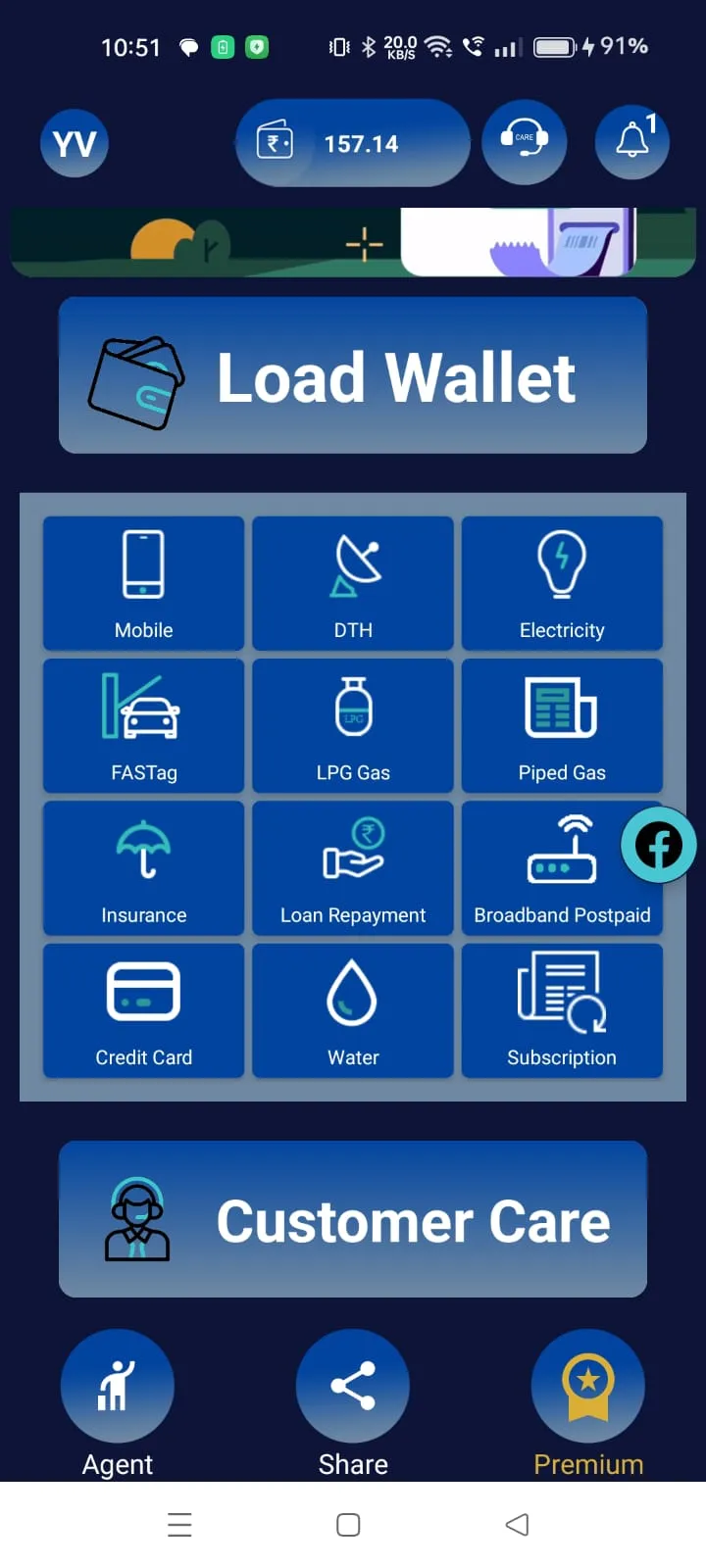Screen dimensions: 706x1568
Task: Tap the Load Wallet button
Action: coord(353,376)
